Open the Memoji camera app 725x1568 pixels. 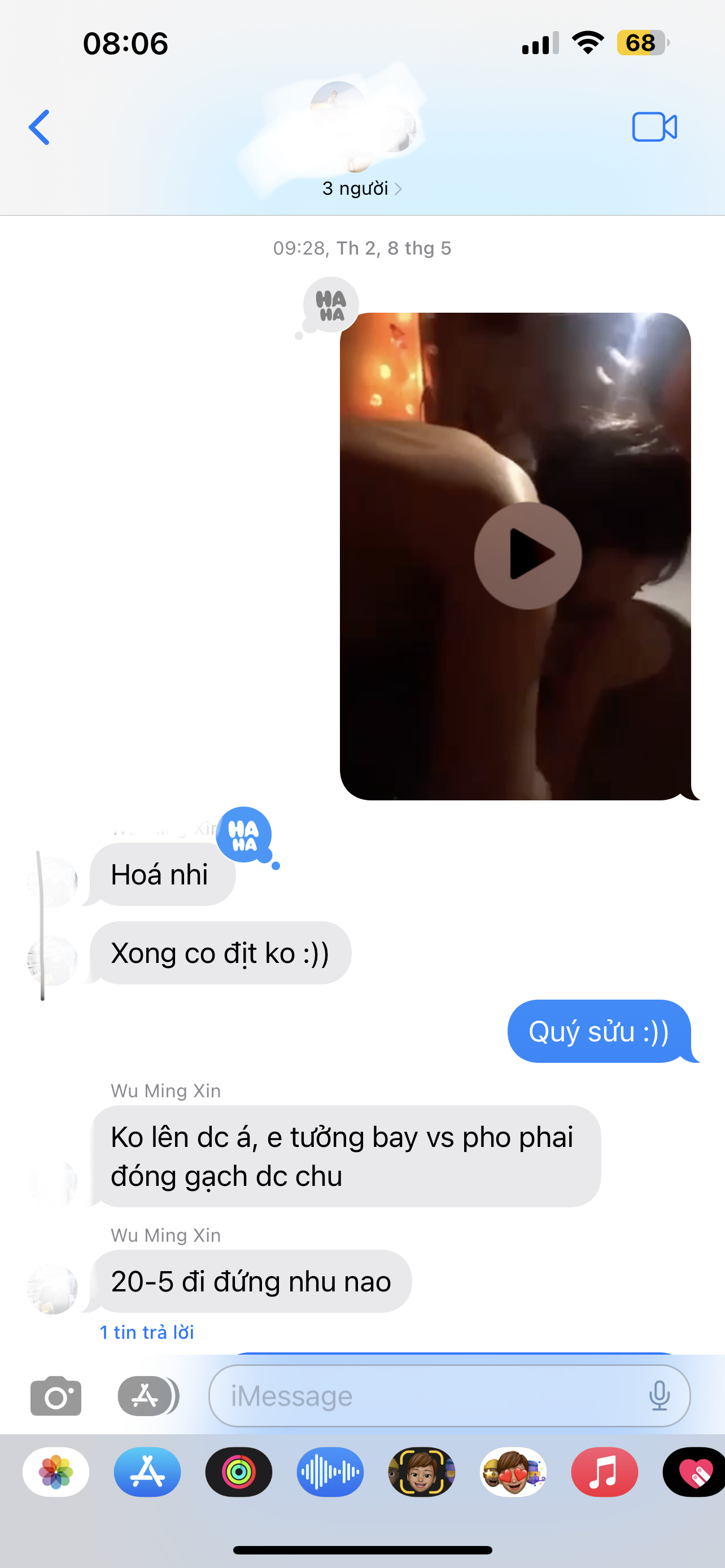421,1472
